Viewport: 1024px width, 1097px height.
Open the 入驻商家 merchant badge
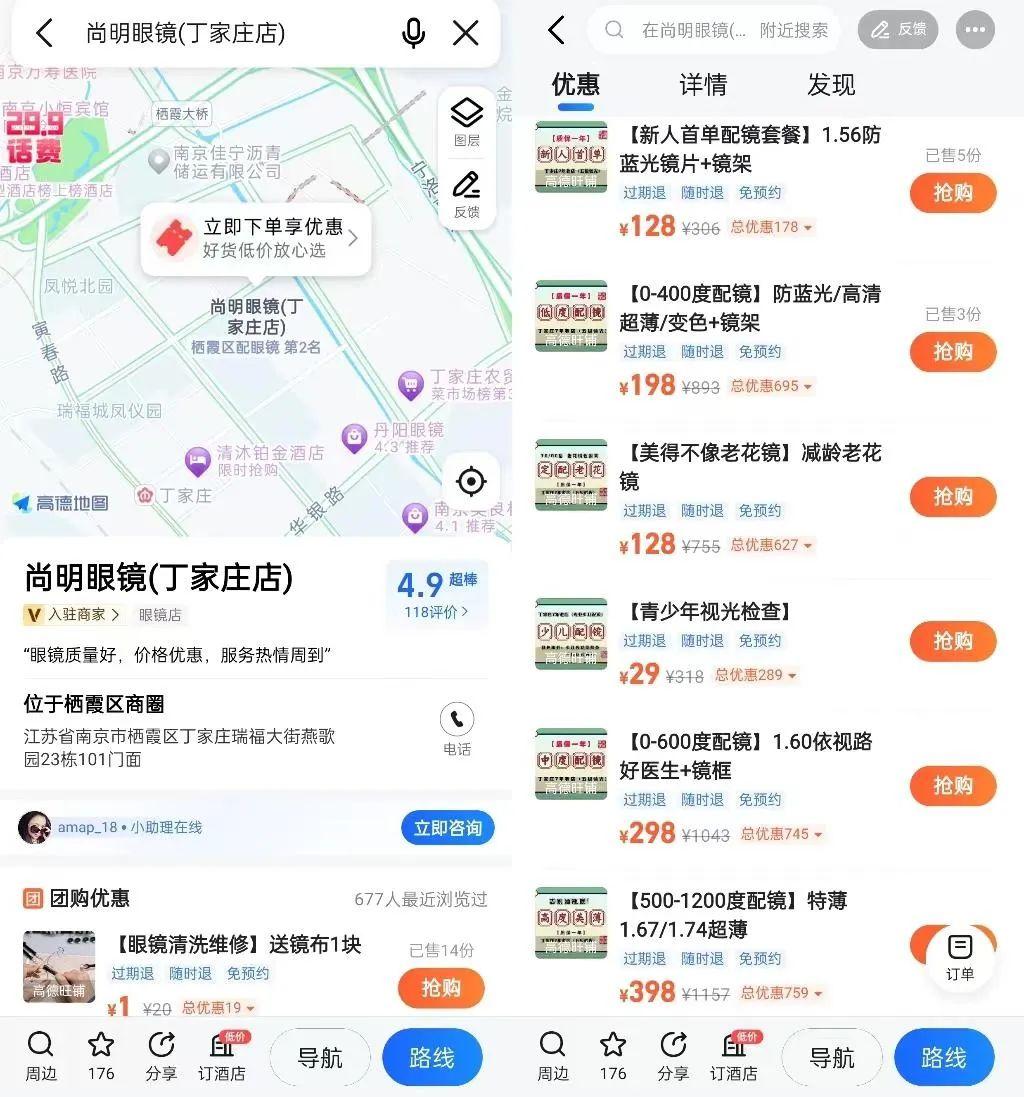tap(73, 615)
